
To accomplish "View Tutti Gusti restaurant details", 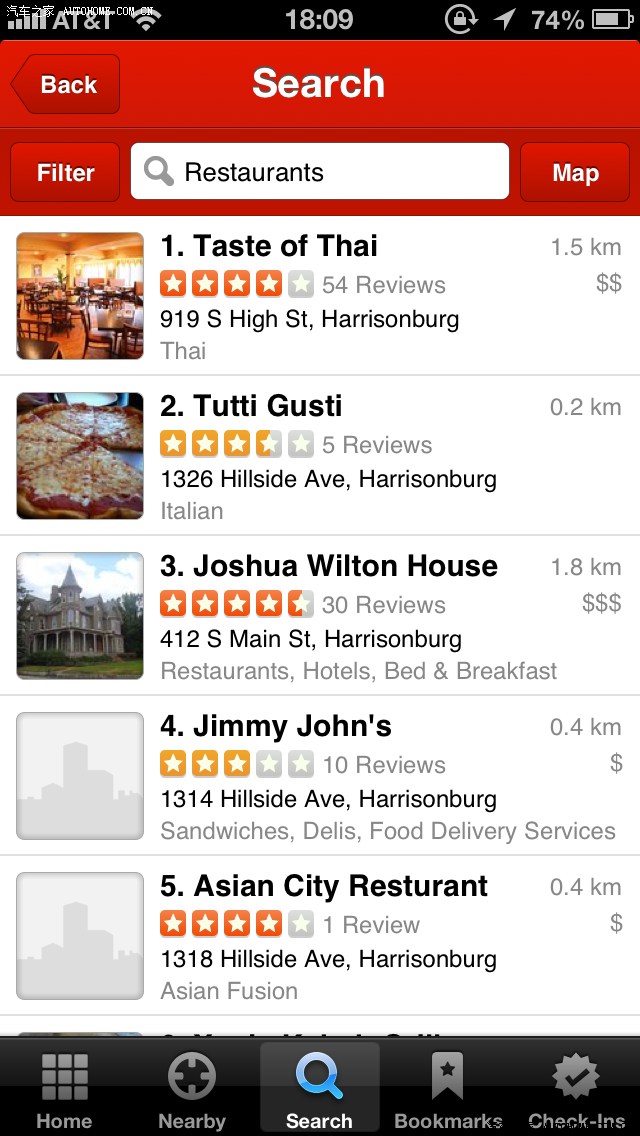I will point(320,456).
